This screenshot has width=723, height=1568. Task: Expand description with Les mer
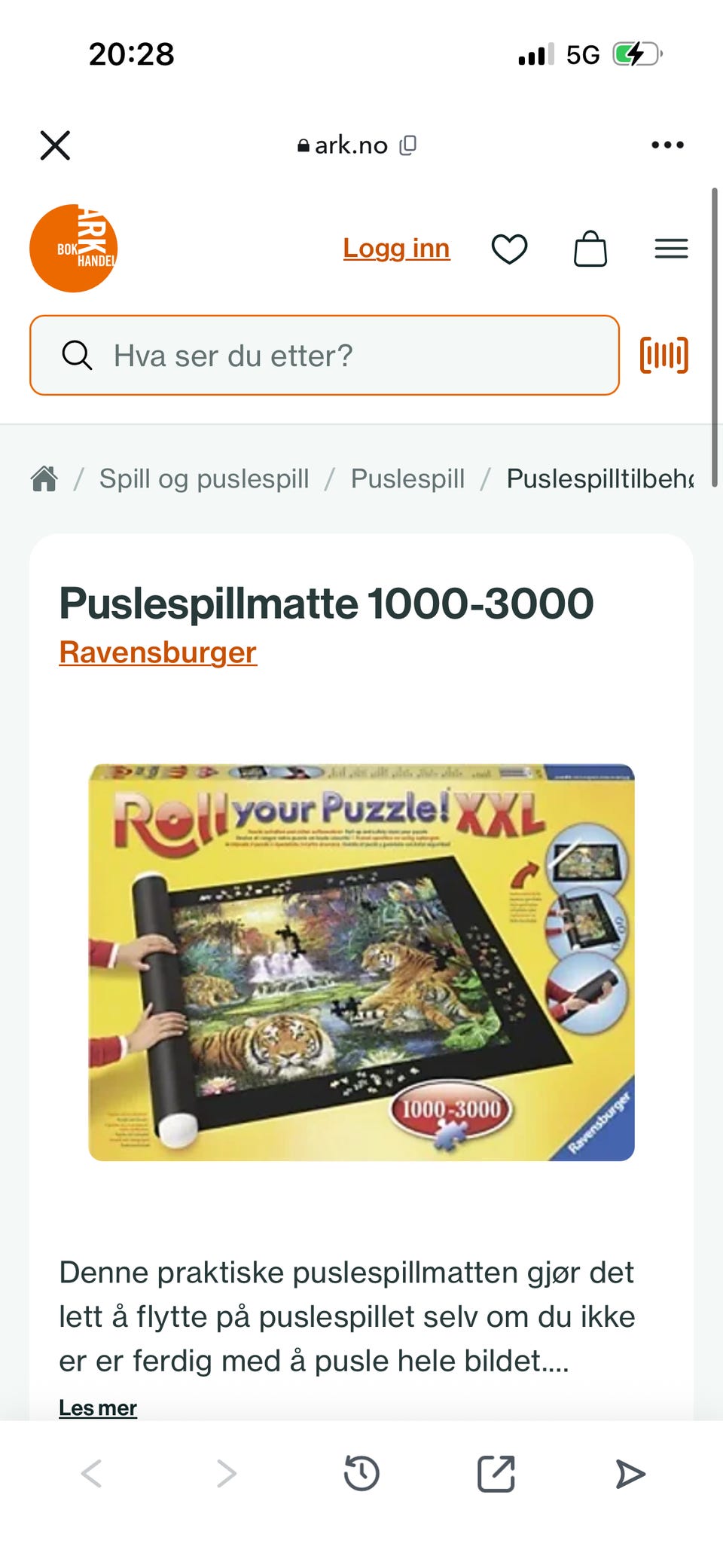click(x=98, y=1408)
